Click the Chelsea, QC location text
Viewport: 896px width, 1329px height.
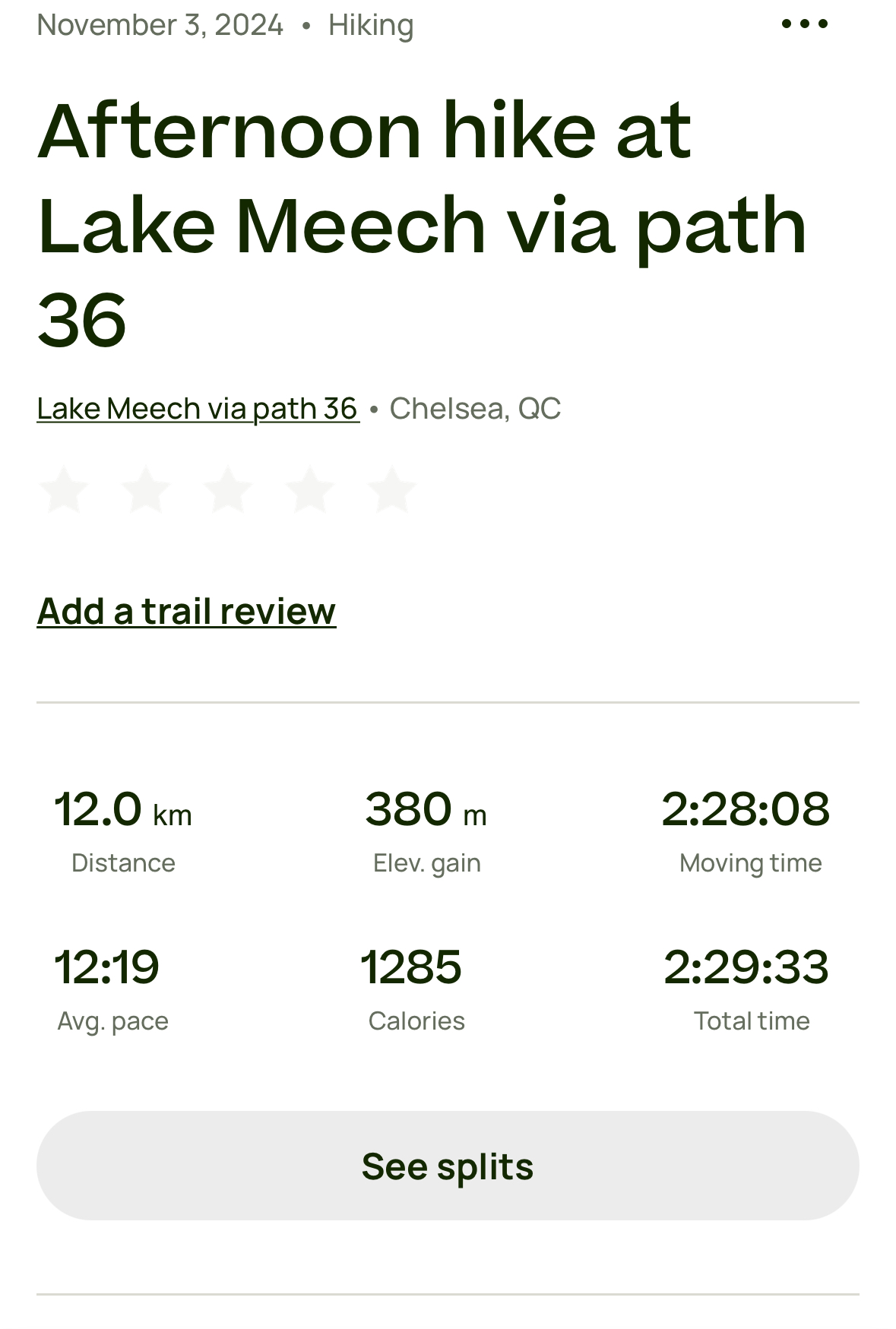click(476, 408)
